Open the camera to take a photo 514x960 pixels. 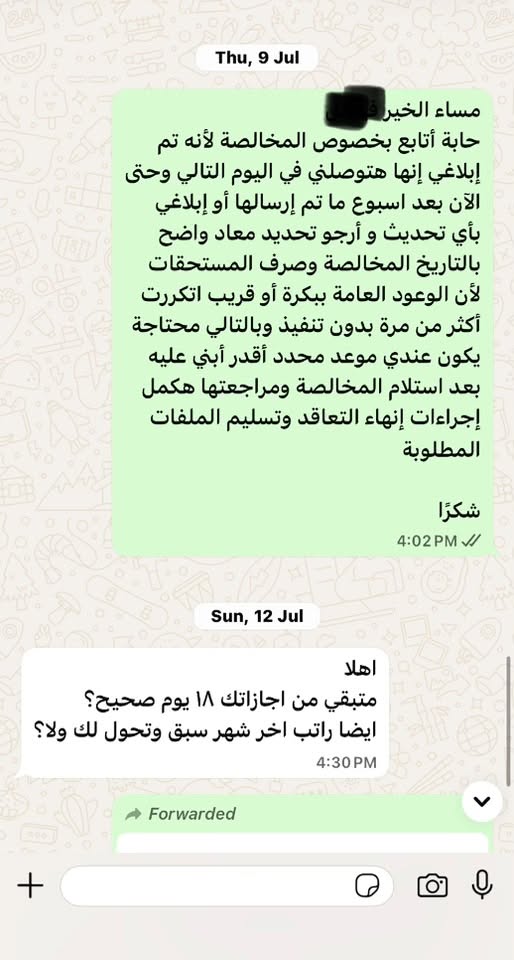(x=433, y=885)
